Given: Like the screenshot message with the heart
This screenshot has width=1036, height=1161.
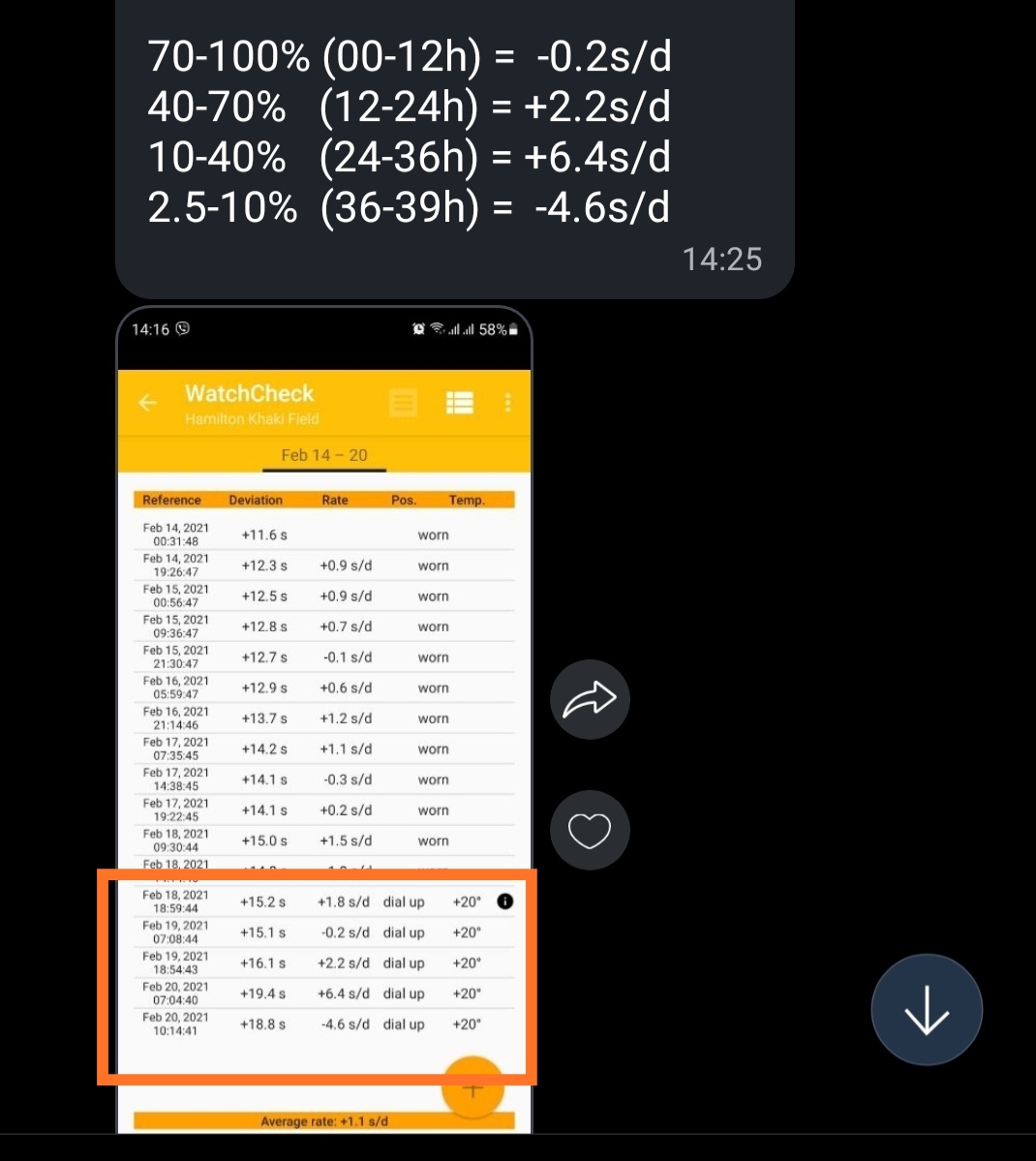Looking at the screenshot, I should [590, 831].
